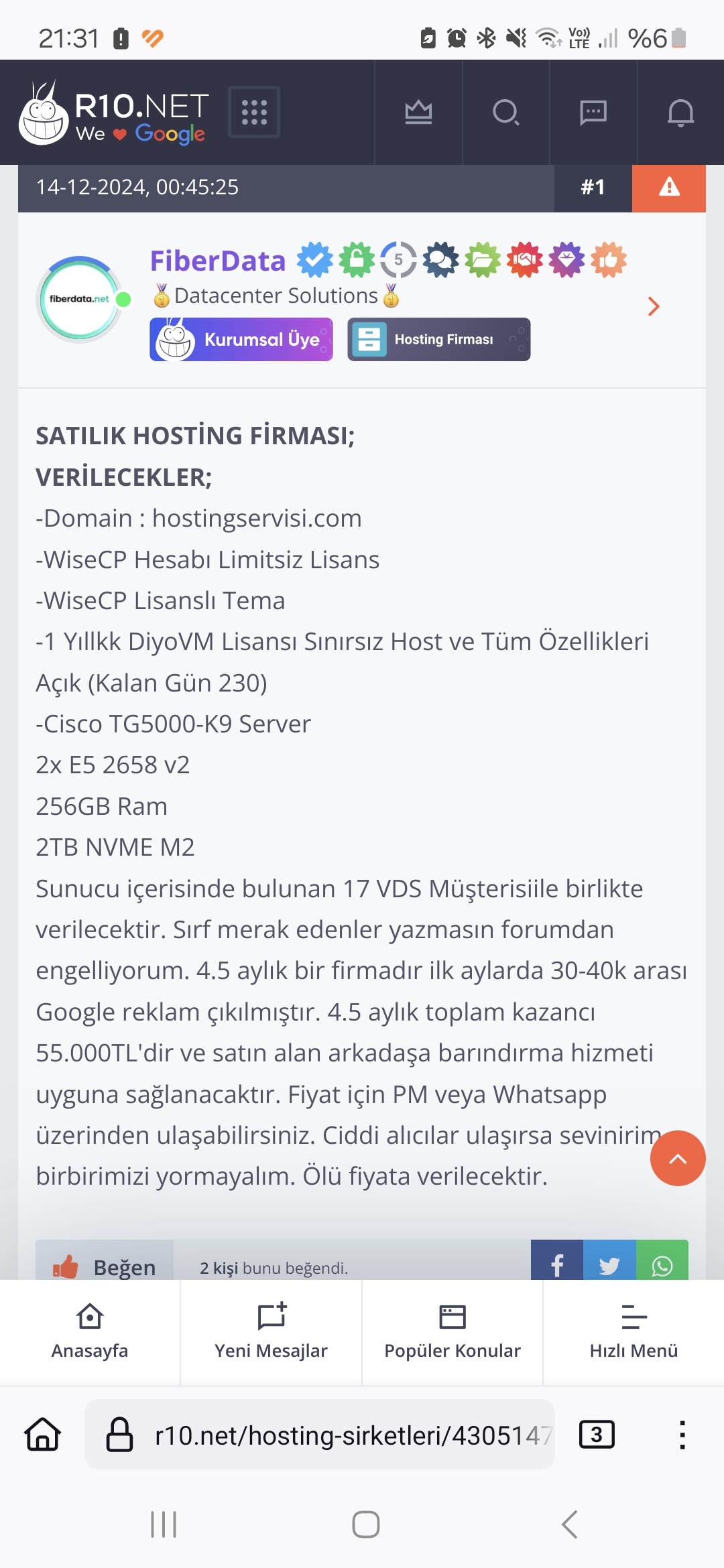Tap the Kurumsal Üye badge
Image resolution: width=724 pixels, height=1568 pixels.
(x=241, y=339)
